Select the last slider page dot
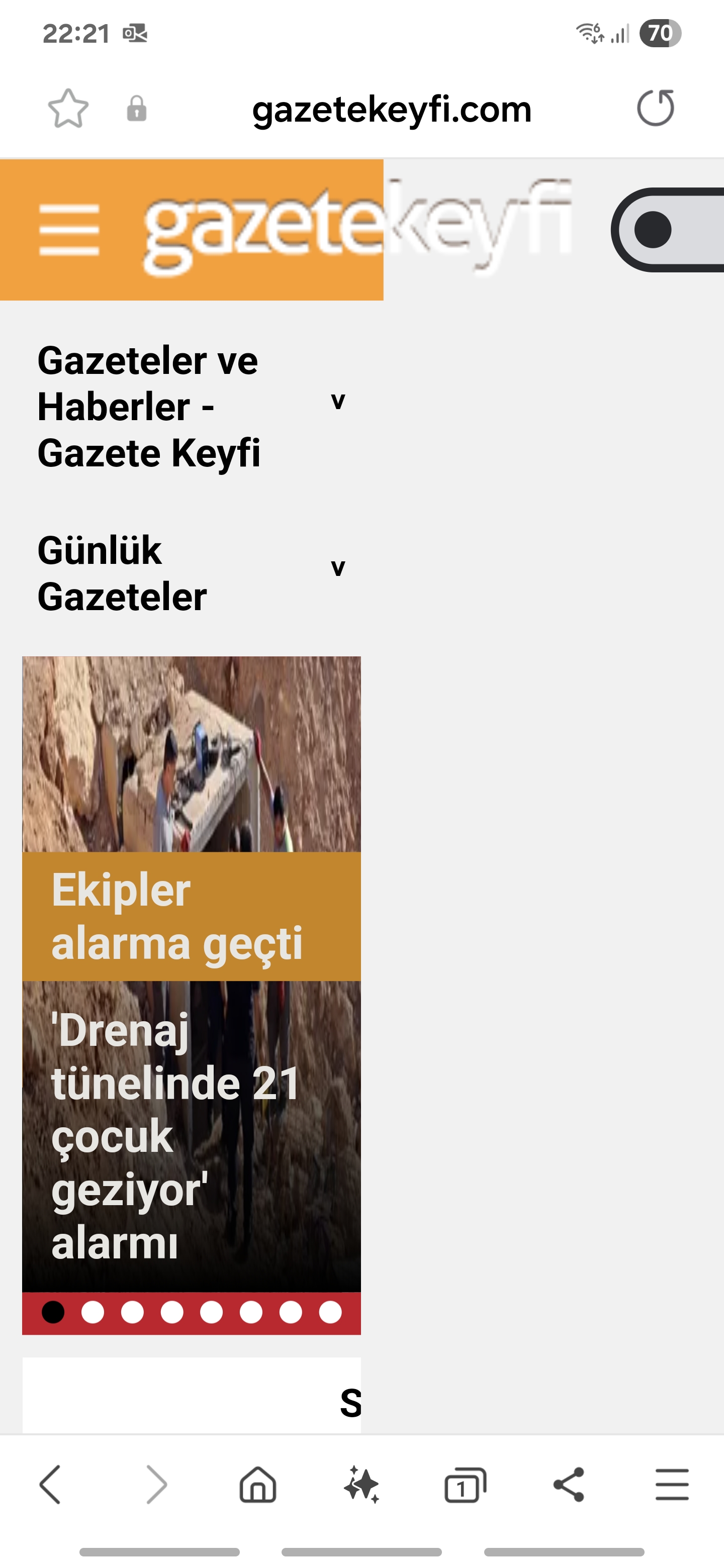Image resolution: width=724 pixels, height=1568 pixels. coord(330,1312)
